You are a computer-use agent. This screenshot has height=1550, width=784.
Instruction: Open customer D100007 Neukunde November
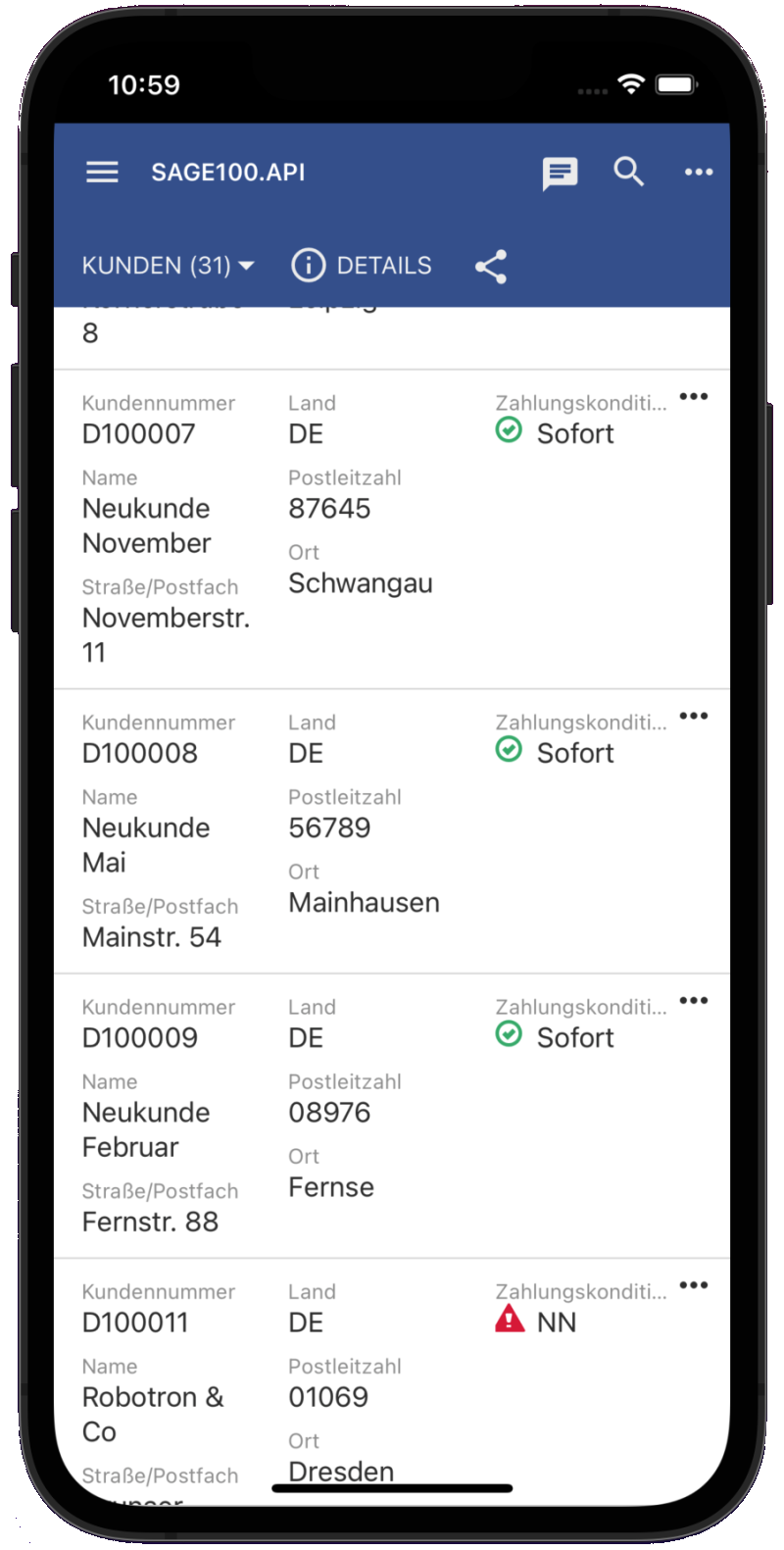[392, 529]
